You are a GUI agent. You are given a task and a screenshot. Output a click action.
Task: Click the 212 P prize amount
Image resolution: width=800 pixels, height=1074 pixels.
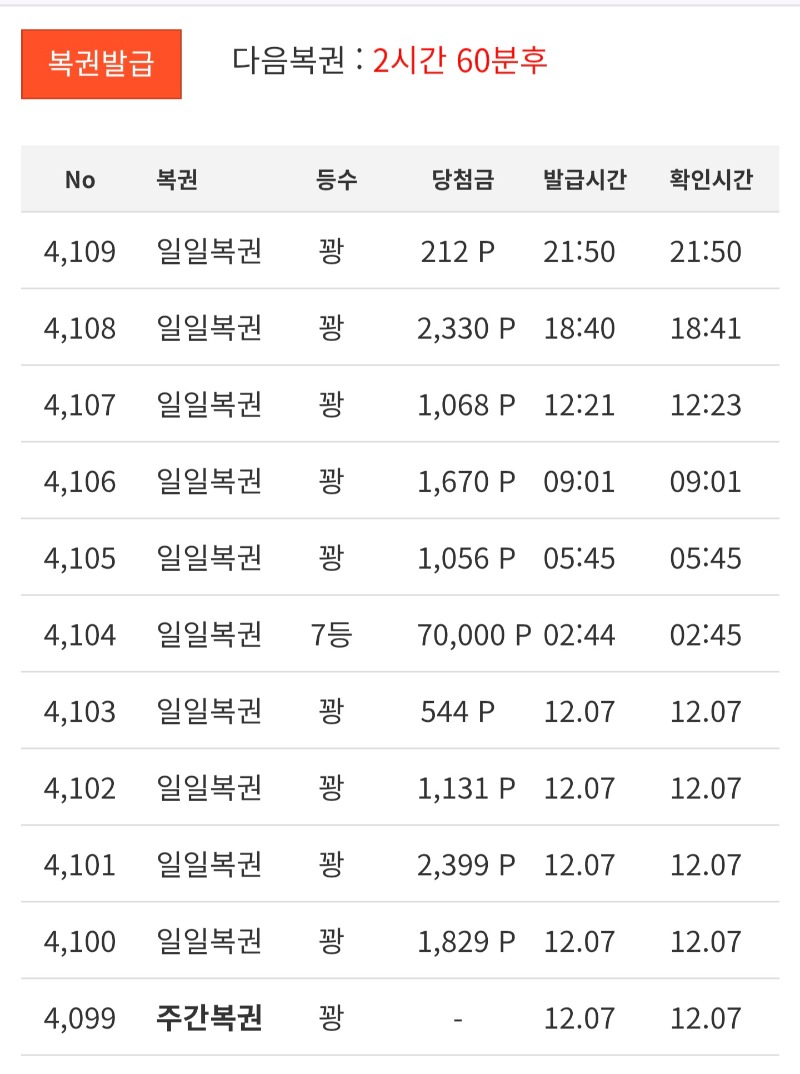point(465,253)
